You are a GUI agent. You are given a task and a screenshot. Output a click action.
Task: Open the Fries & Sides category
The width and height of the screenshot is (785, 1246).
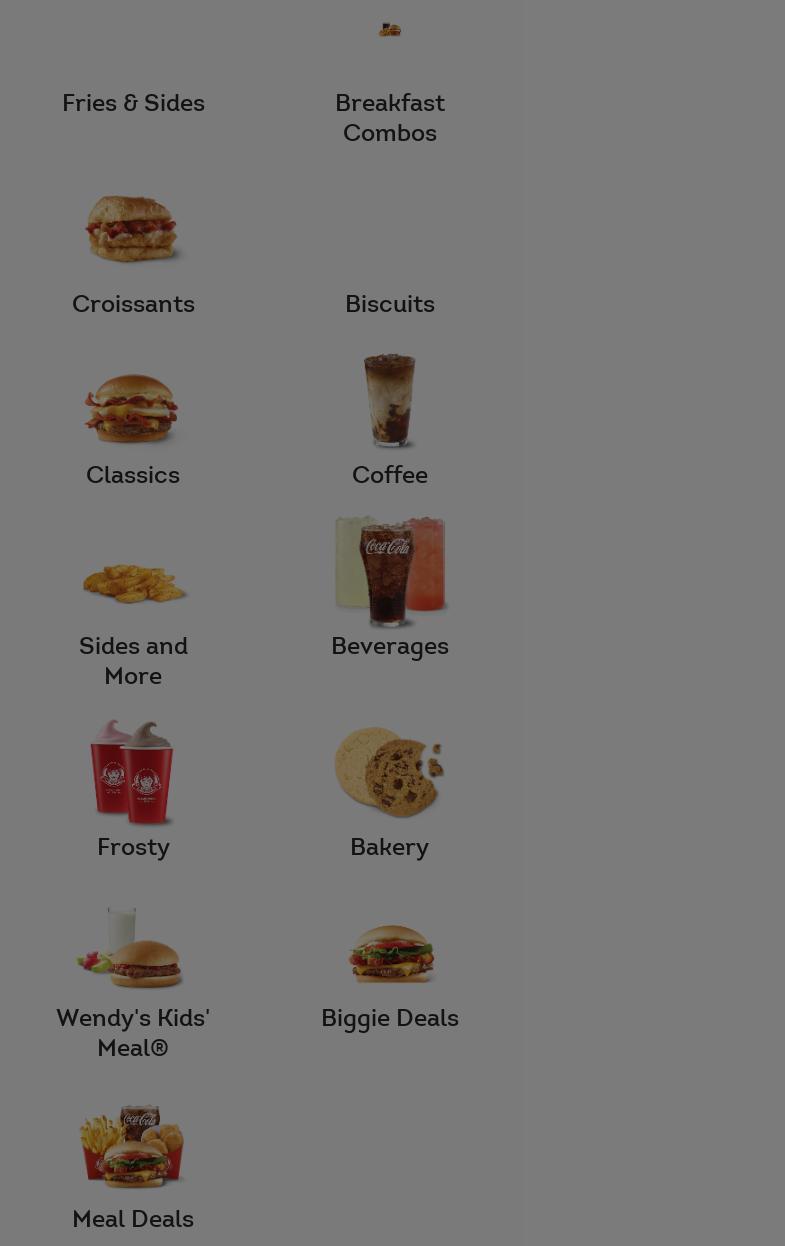[133, 103]
